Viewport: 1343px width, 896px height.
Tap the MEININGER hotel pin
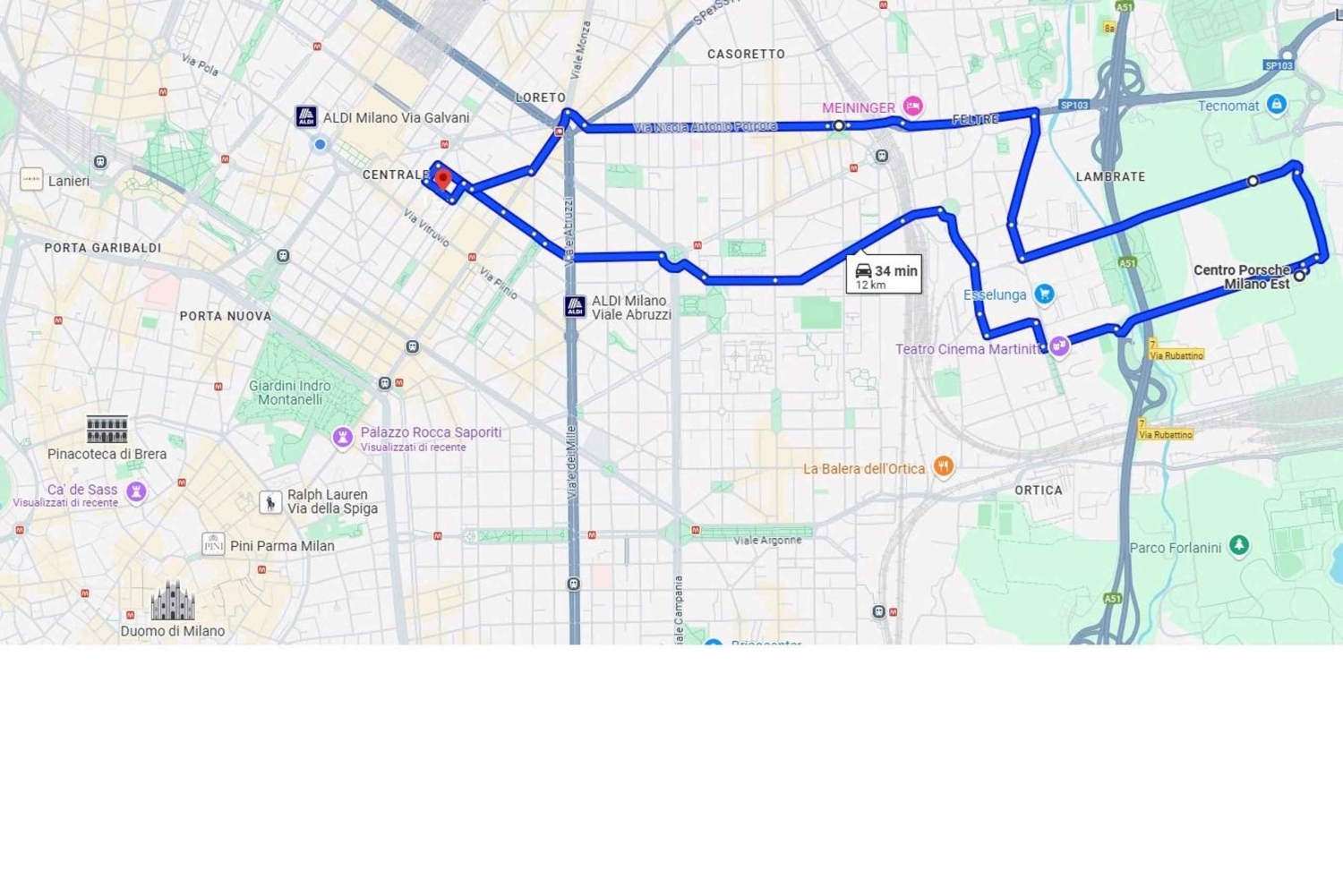point(911,107)
